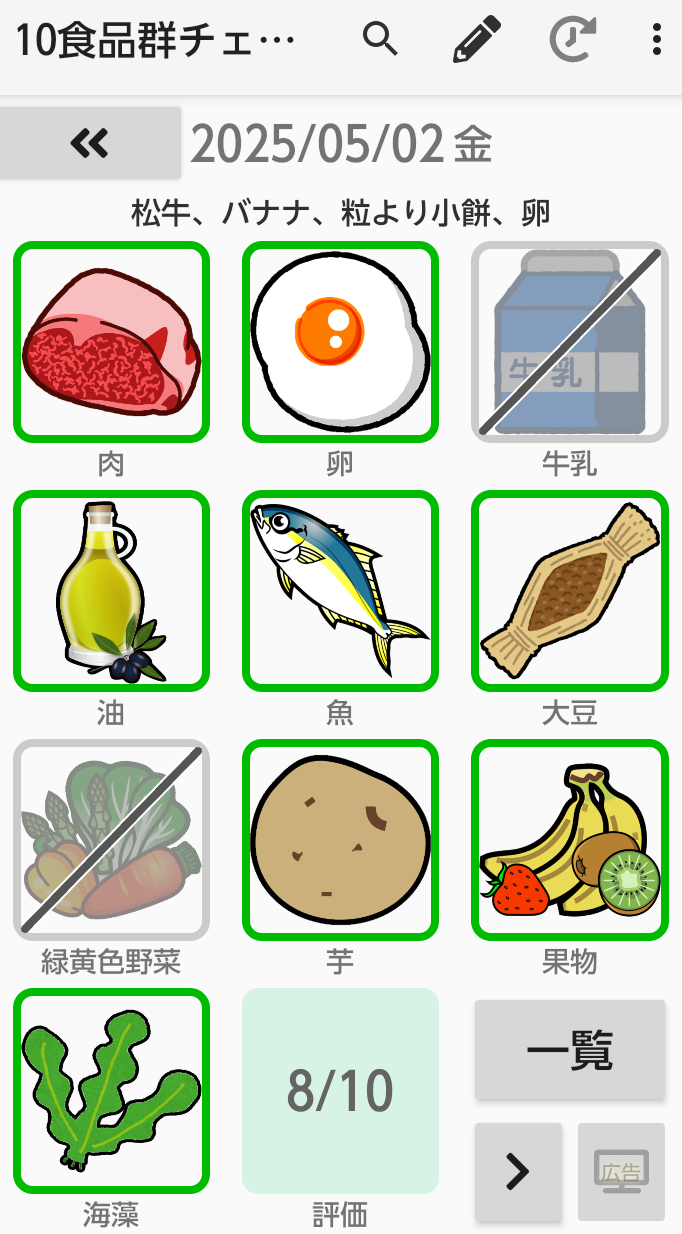Open the search icon in the app bar

tap(380, 41)
